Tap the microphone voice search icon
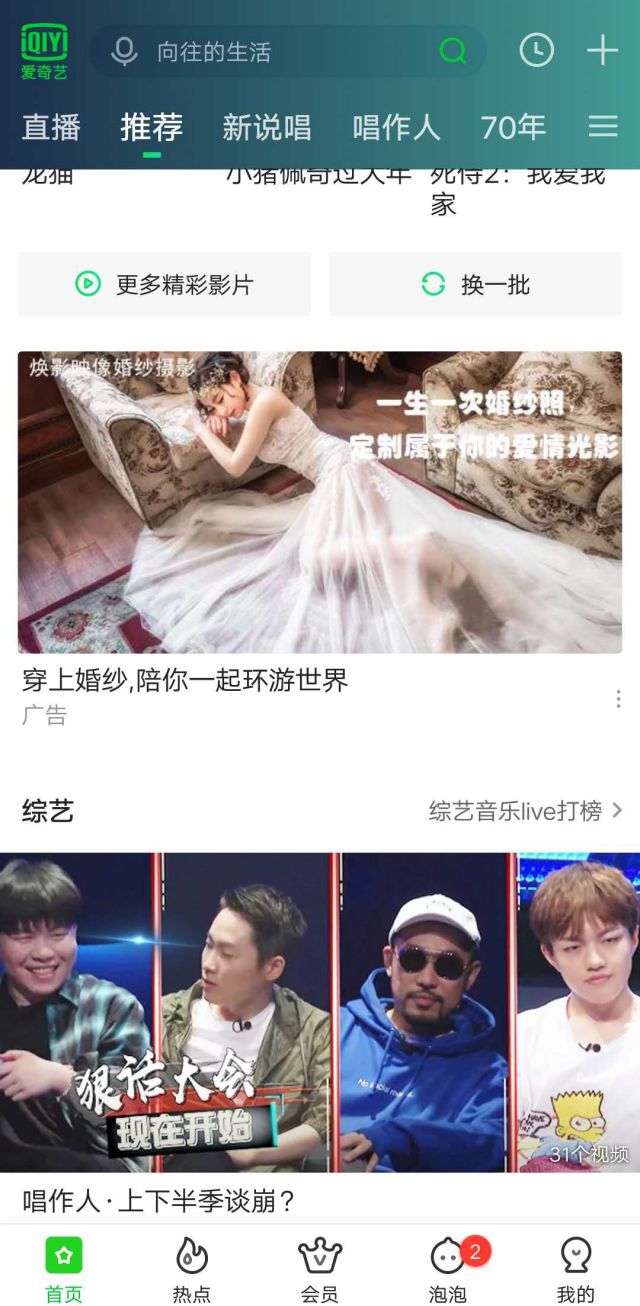Viewport: 640px width, 1306px height. point(124,52)
